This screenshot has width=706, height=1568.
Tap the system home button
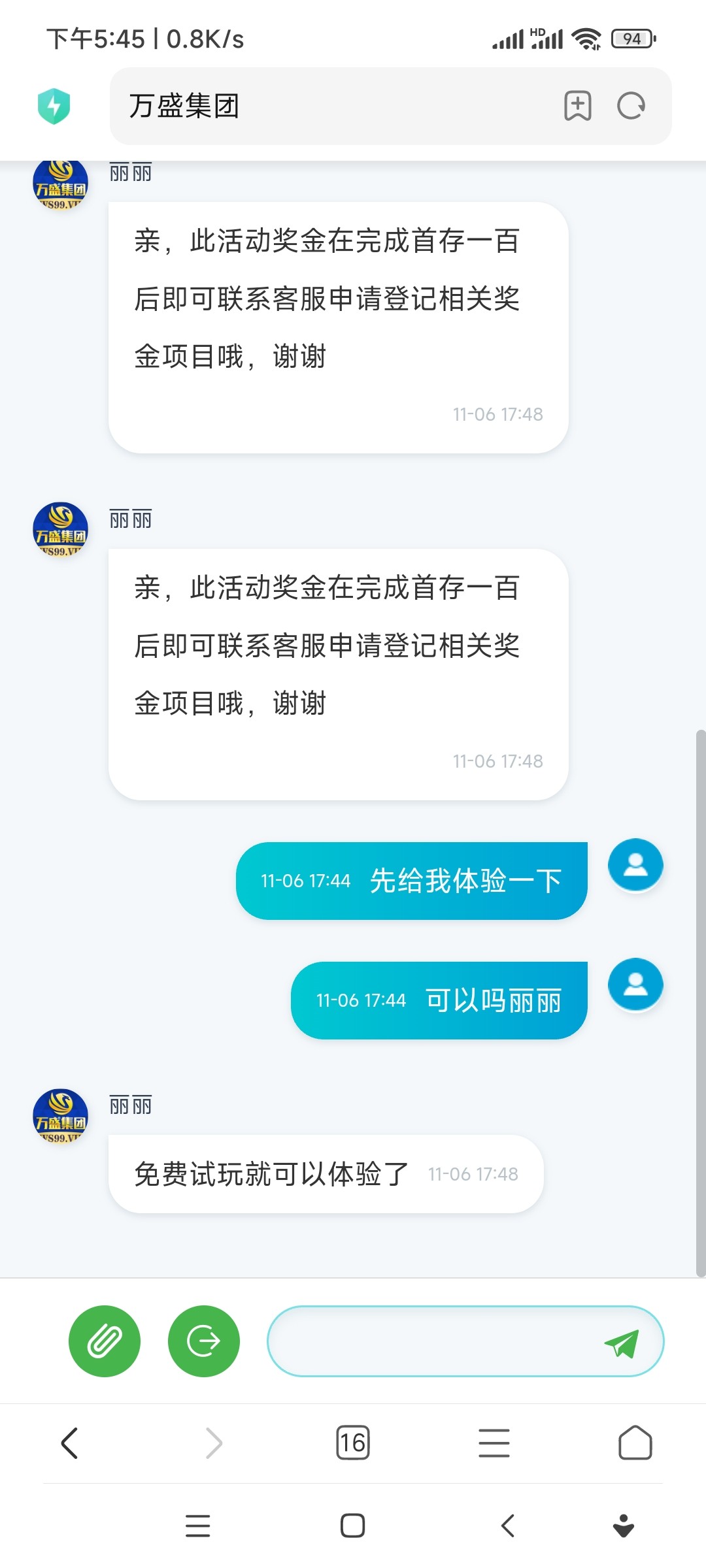click(353, 1526)
